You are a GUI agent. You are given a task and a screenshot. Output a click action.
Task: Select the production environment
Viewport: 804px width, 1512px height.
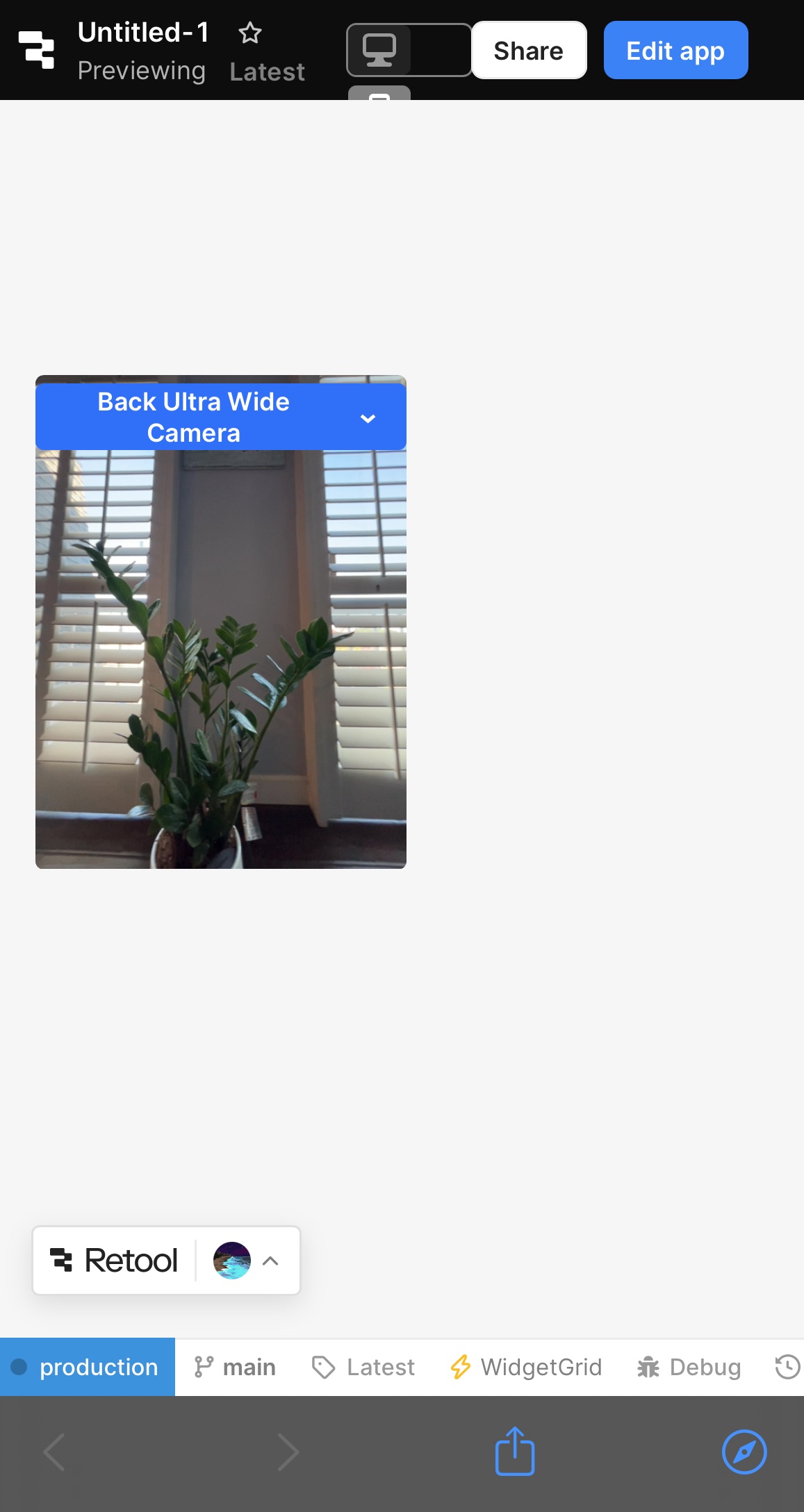point(88,1367)
